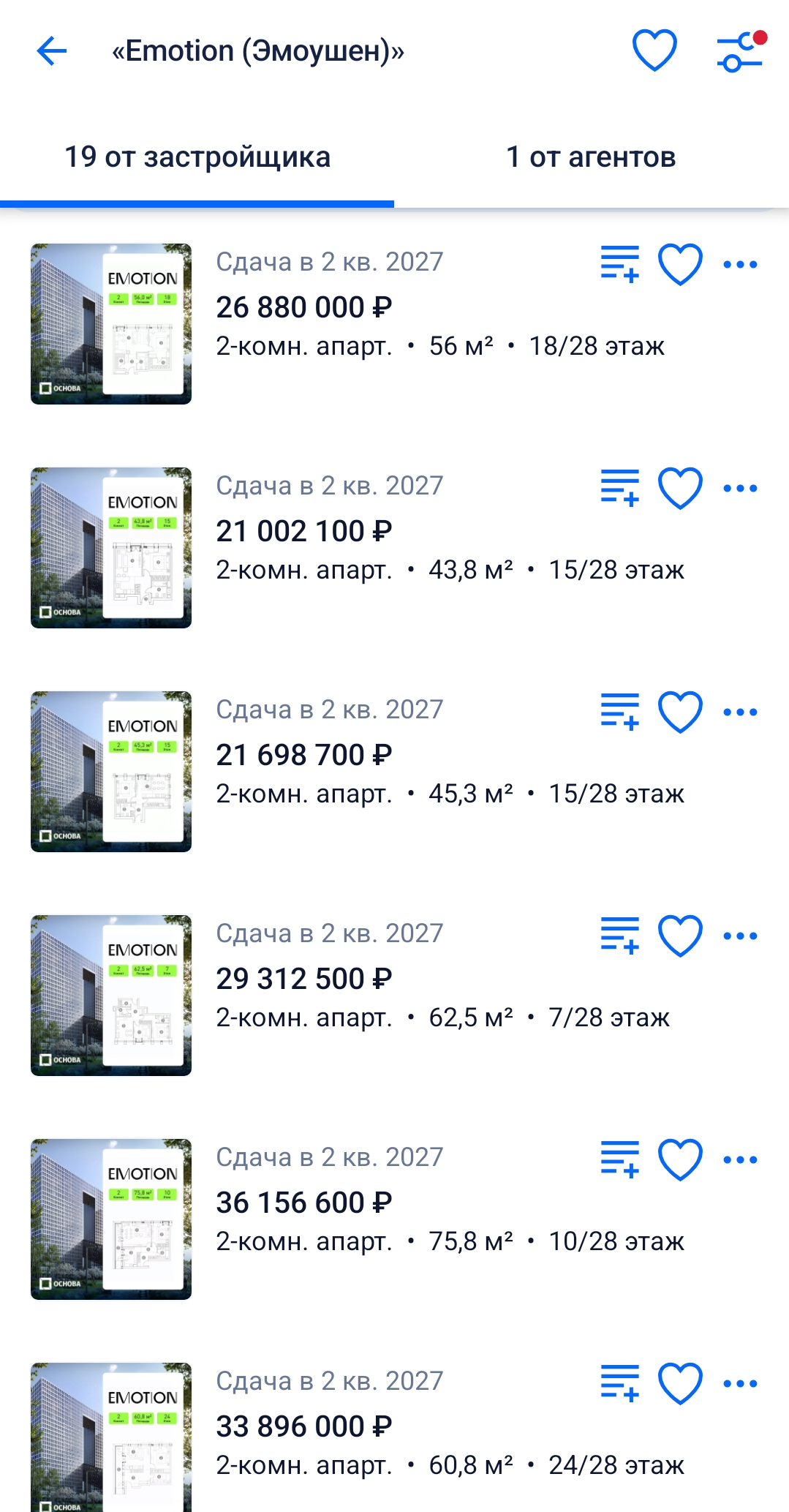Open the 26 880 000 ₽ apartment listing
789x1512 pixels.
(x=303, y=307)
